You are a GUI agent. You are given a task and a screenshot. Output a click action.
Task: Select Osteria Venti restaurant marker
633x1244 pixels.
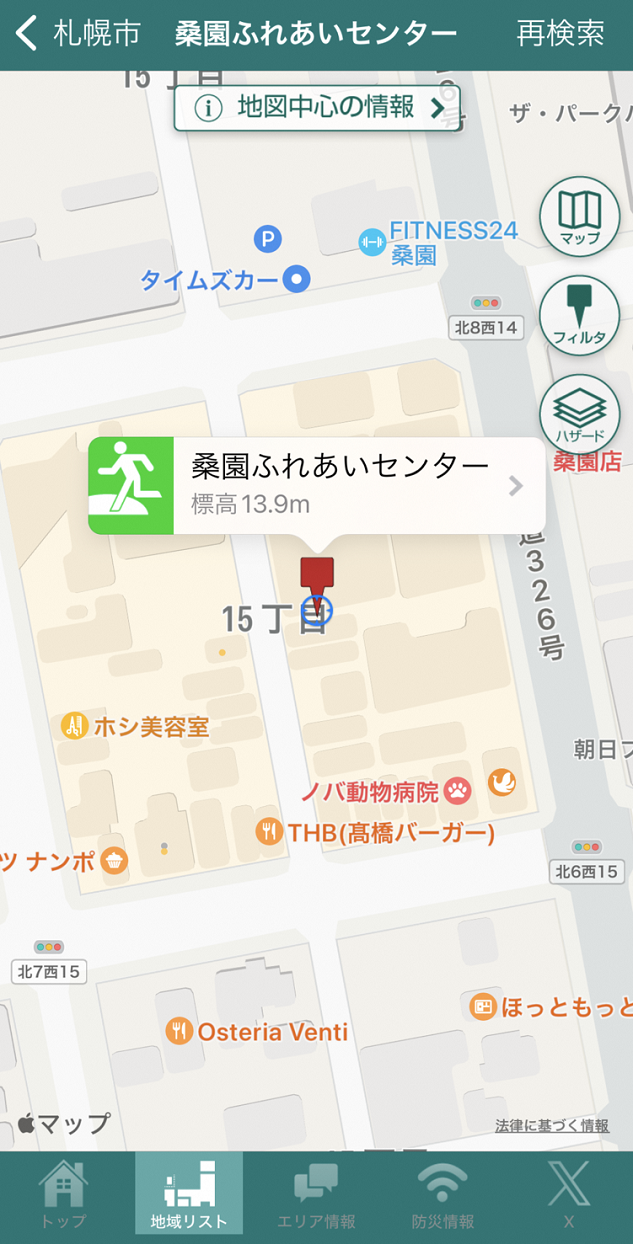[x=180, y=1031]
